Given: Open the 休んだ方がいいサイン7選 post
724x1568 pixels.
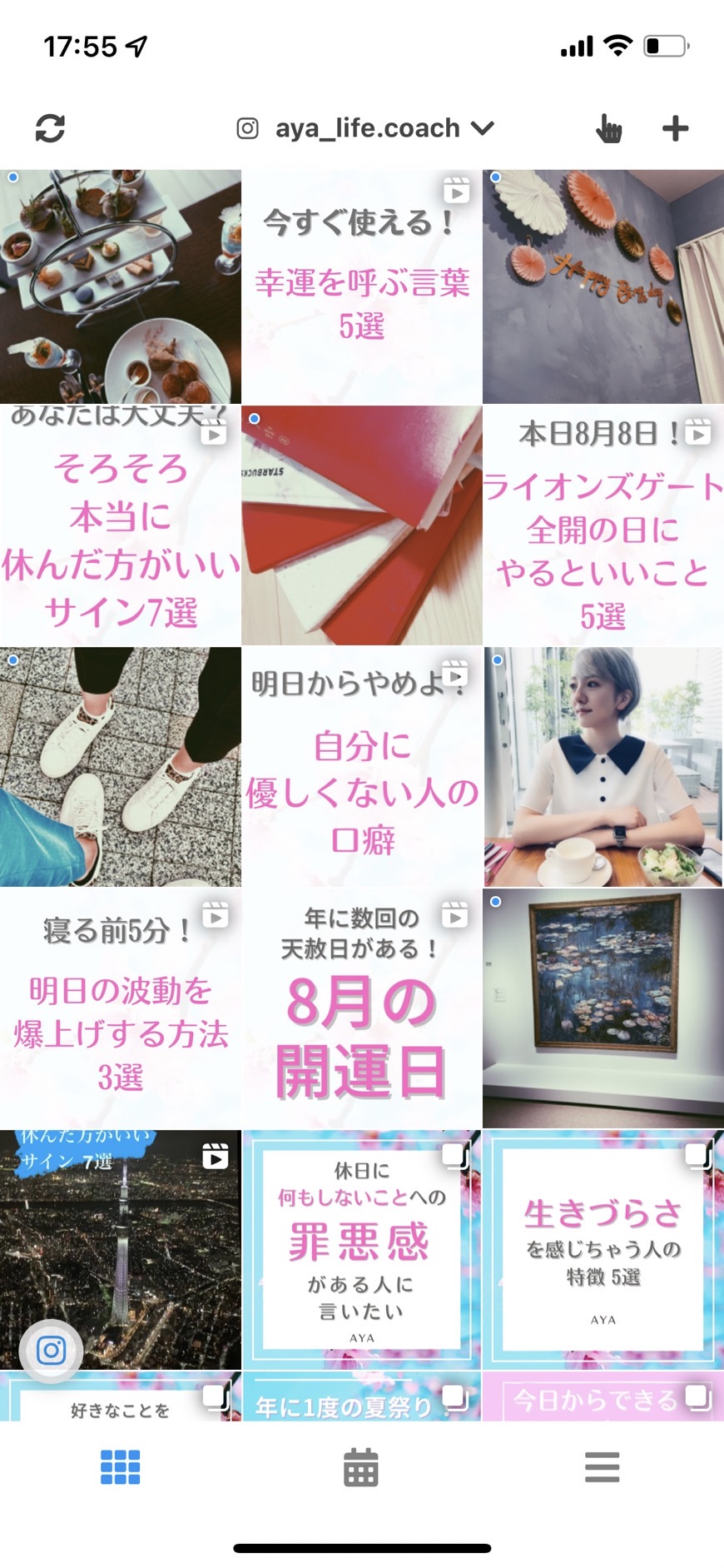Looking at the screenshot, I should (121, 525).
